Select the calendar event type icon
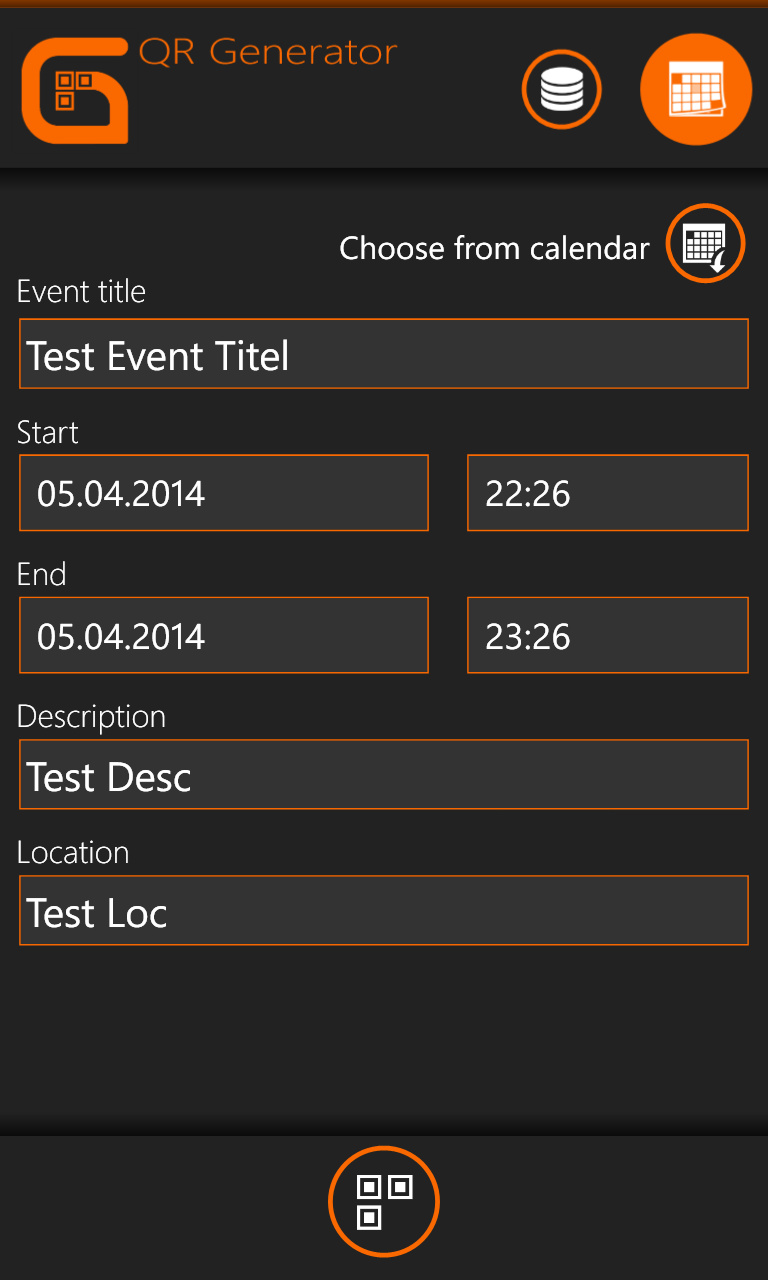This screenshot has height=1280, width=768. coord(696,90)
